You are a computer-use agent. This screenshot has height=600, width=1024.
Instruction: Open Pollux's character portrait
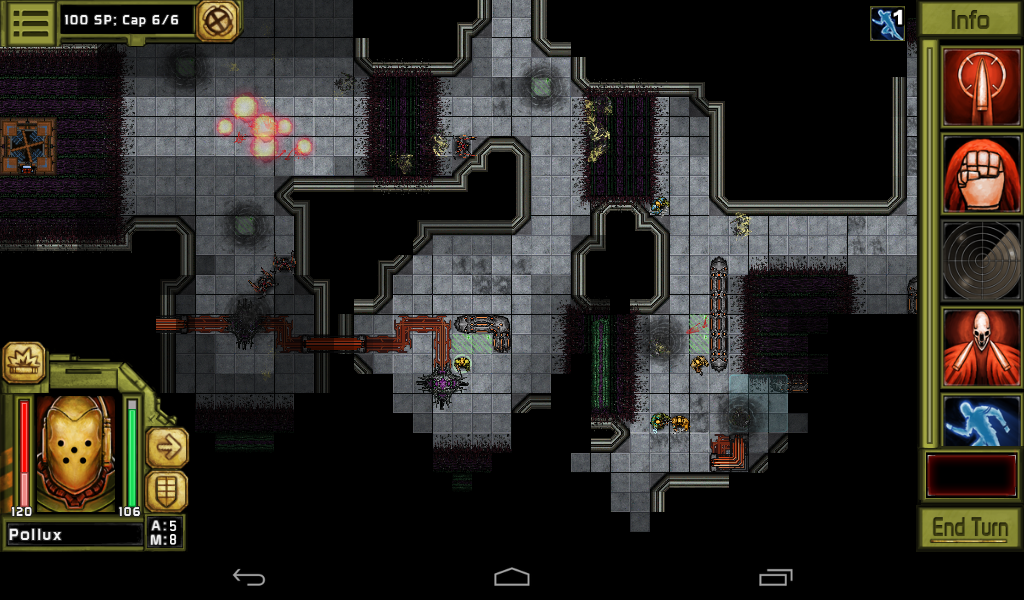(x=75, y=452)
